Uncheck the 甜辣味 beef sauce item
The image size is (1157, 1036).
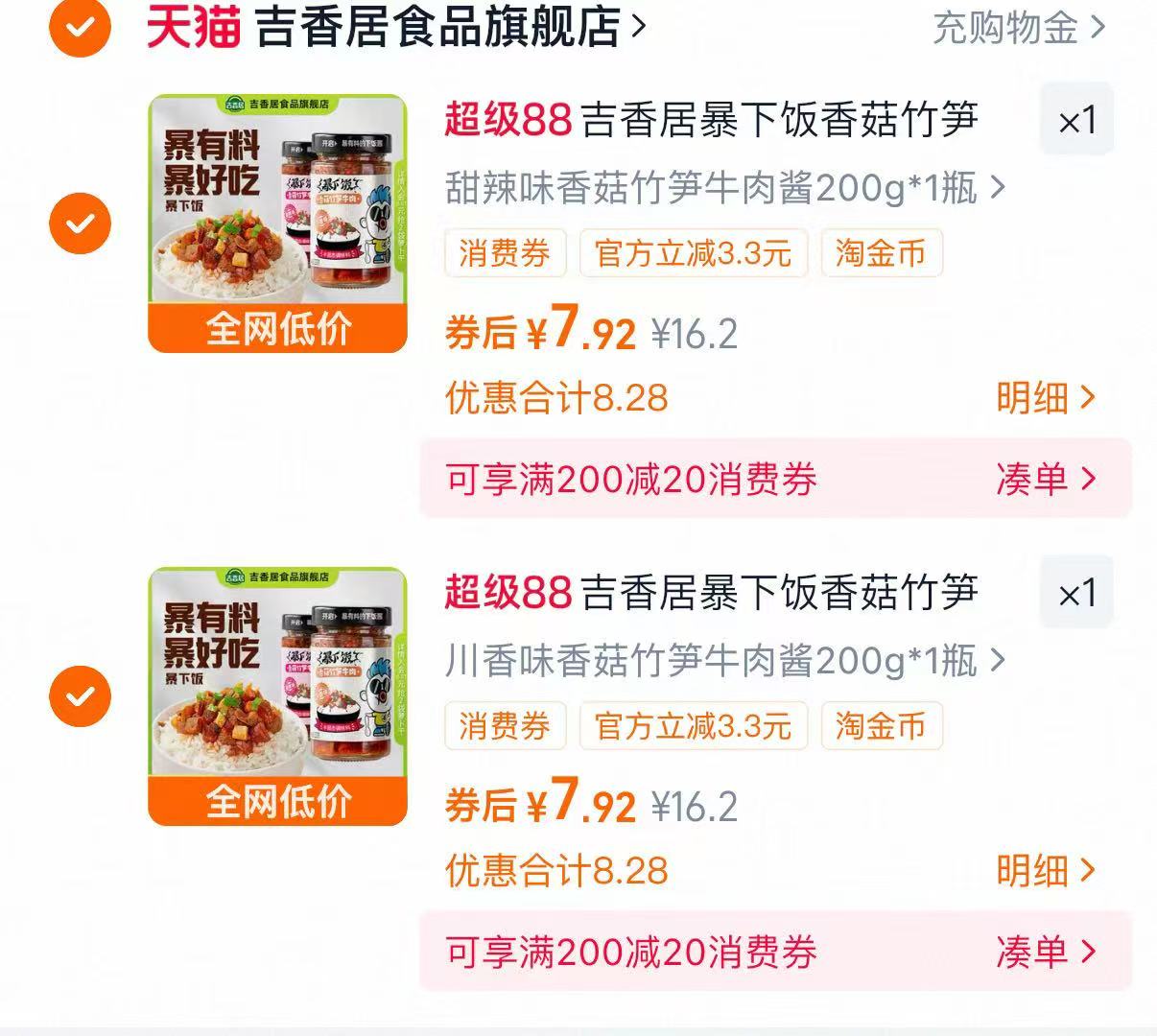(x=80, y=224)
